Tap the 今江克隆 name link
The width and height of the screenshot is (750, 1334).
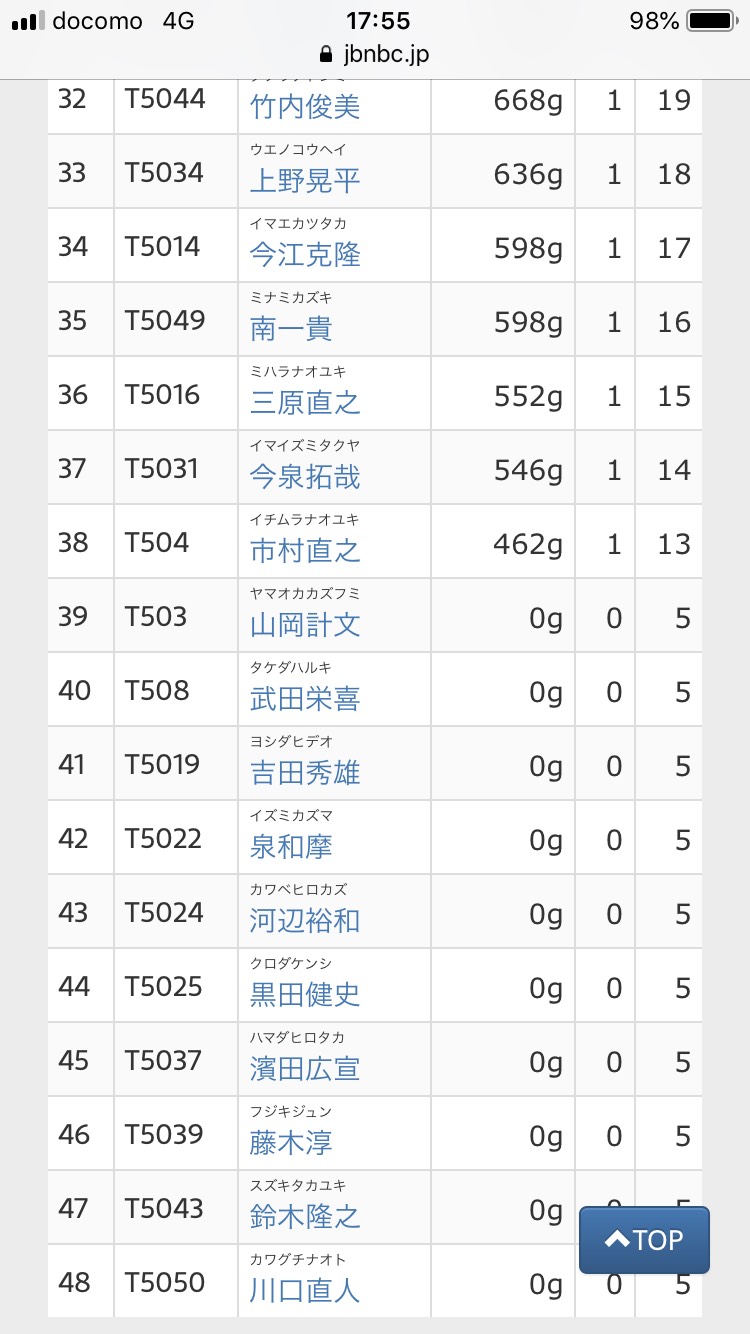click(x=305, y=254)
